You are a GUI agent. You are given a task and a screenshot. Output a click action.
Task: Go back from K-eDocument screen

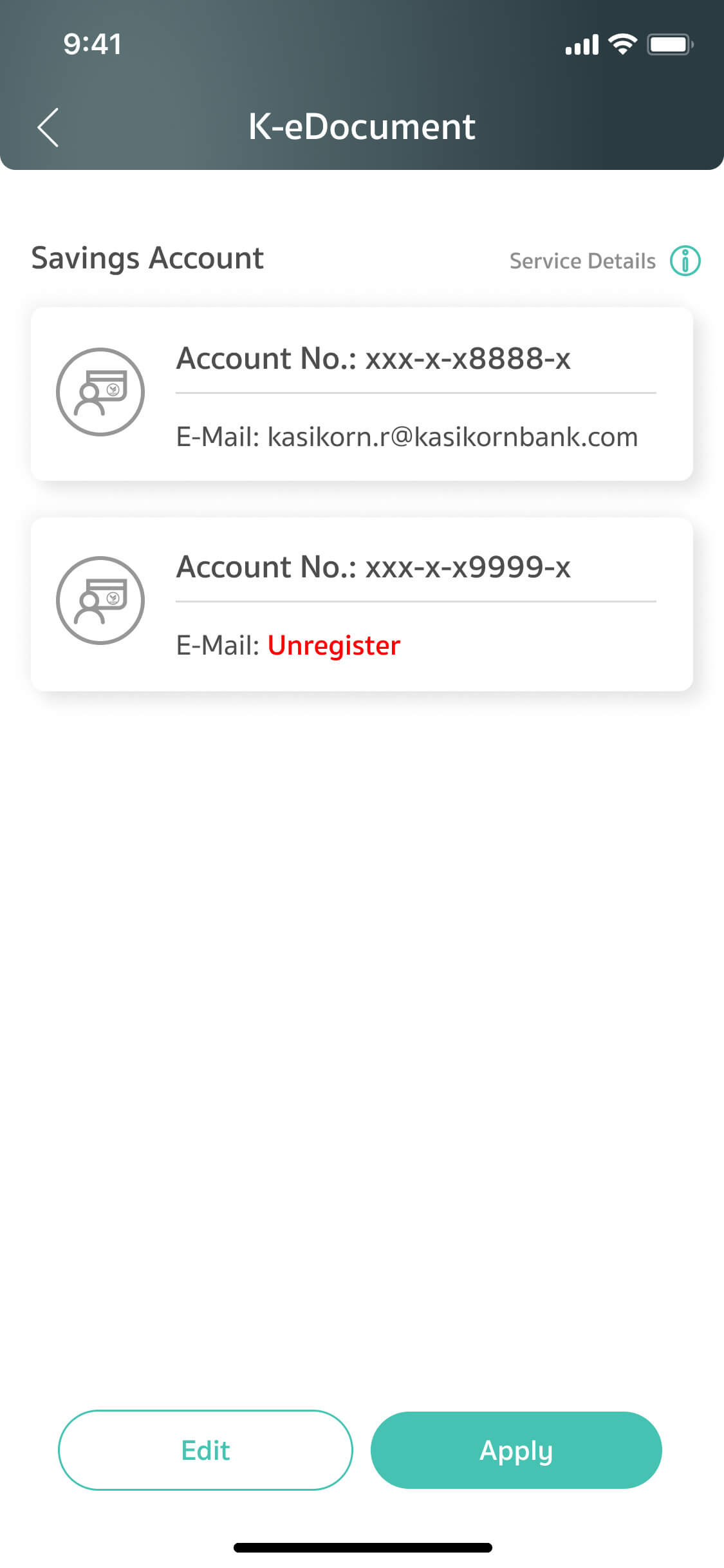click(x=48, y=127)
